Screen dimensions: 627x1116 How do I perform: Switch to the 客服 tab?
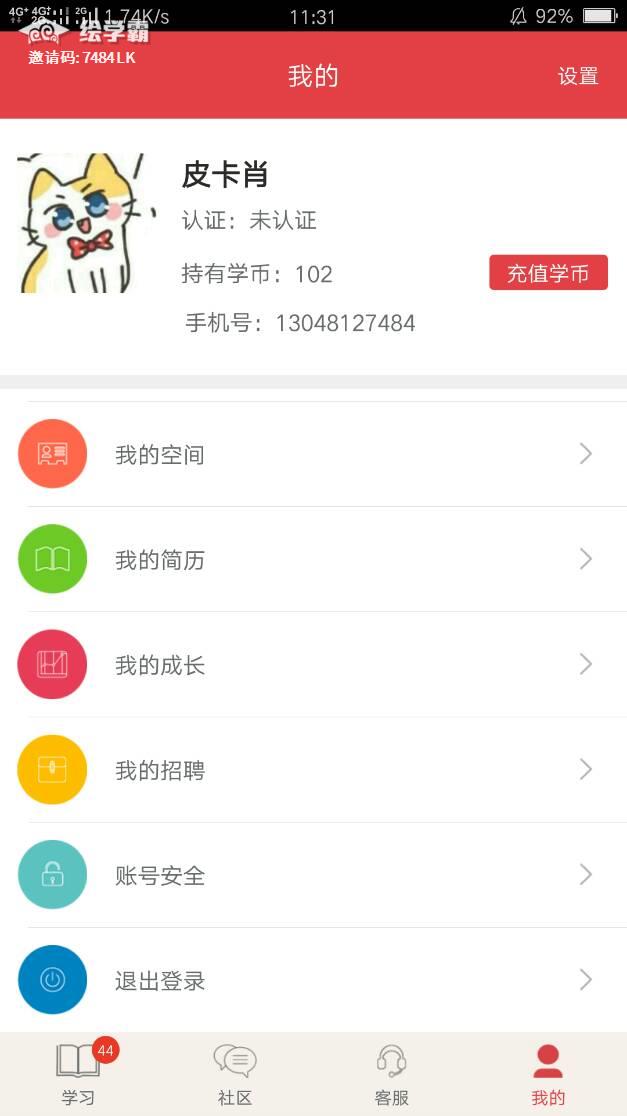[391, 1074]
